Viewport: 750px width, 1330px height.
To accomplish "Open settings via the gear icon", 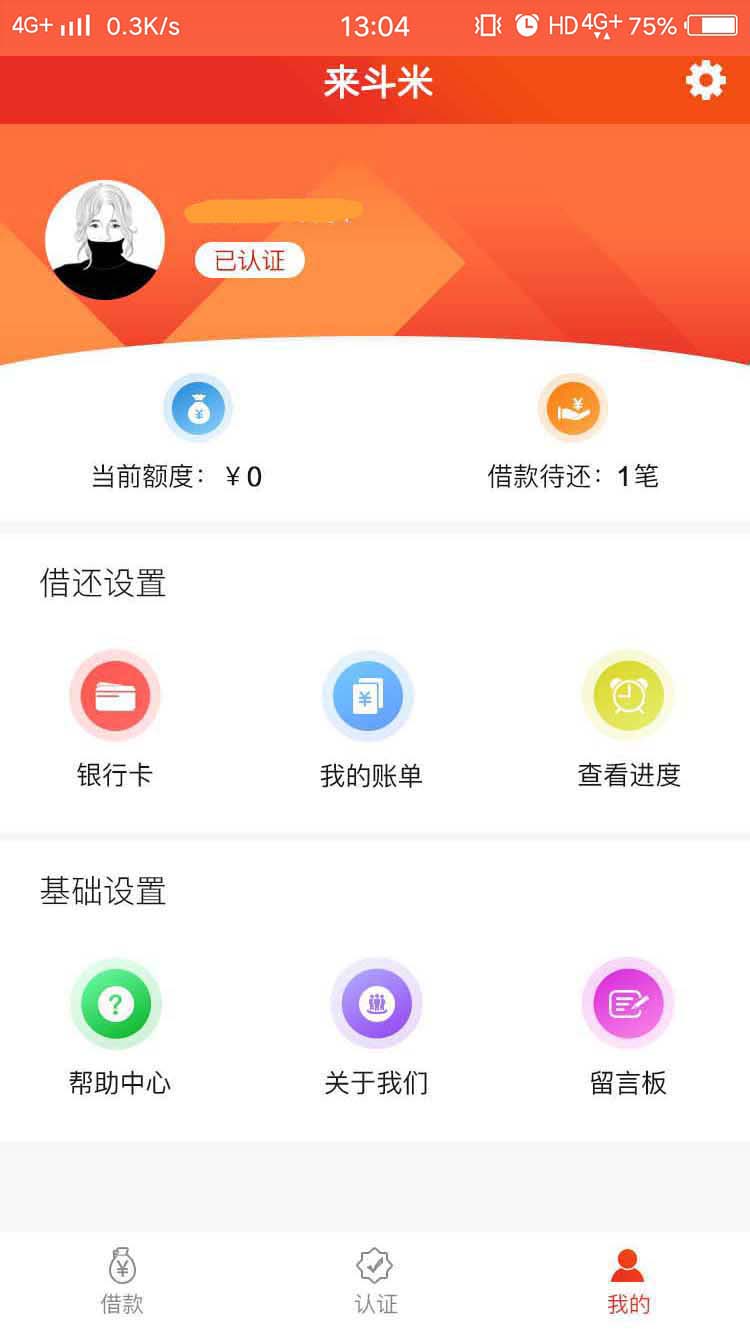I will pyautogui.click(x=705, y=80).
